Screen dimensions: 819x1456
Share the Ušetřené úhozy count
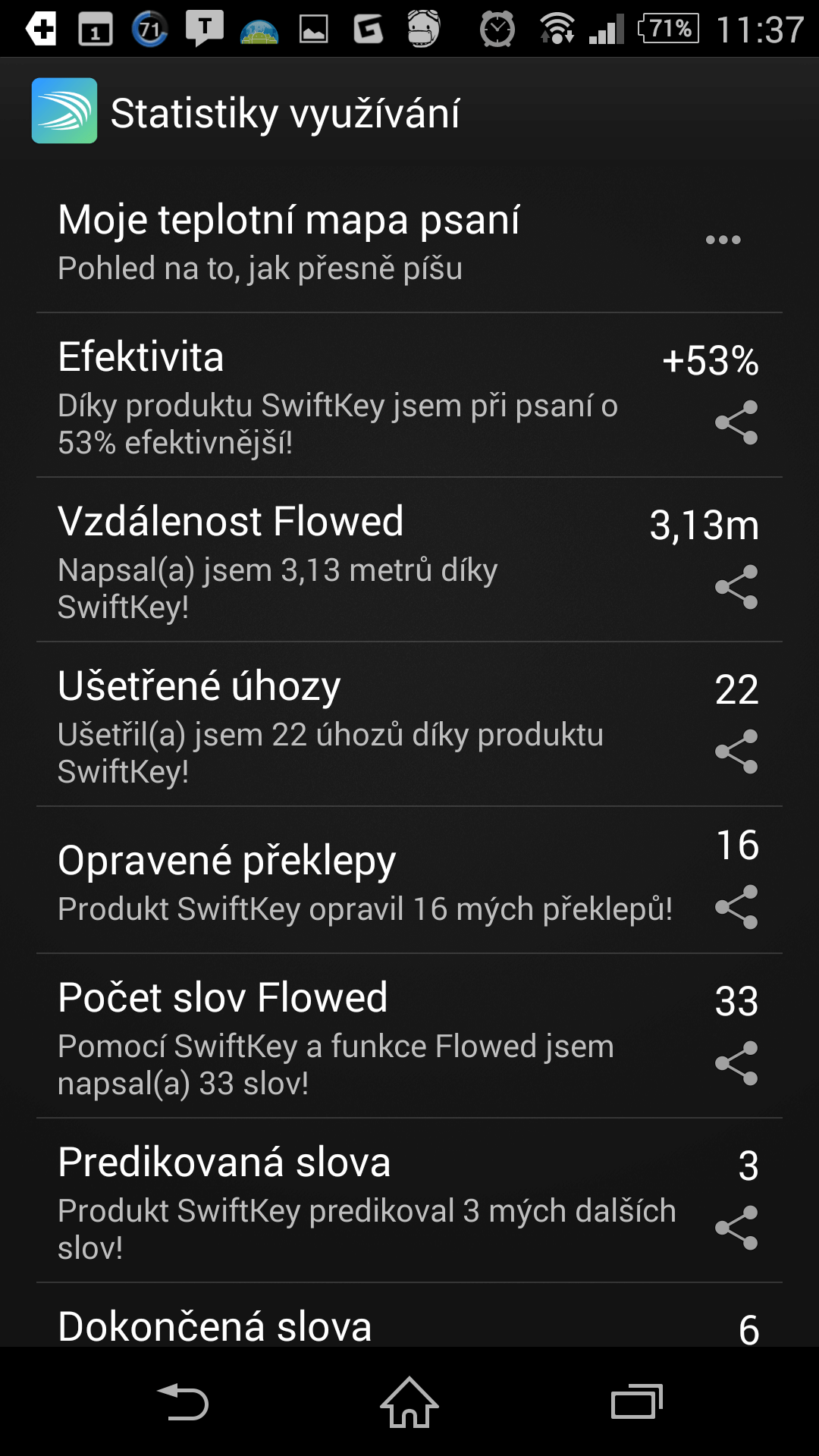point(736,752)
